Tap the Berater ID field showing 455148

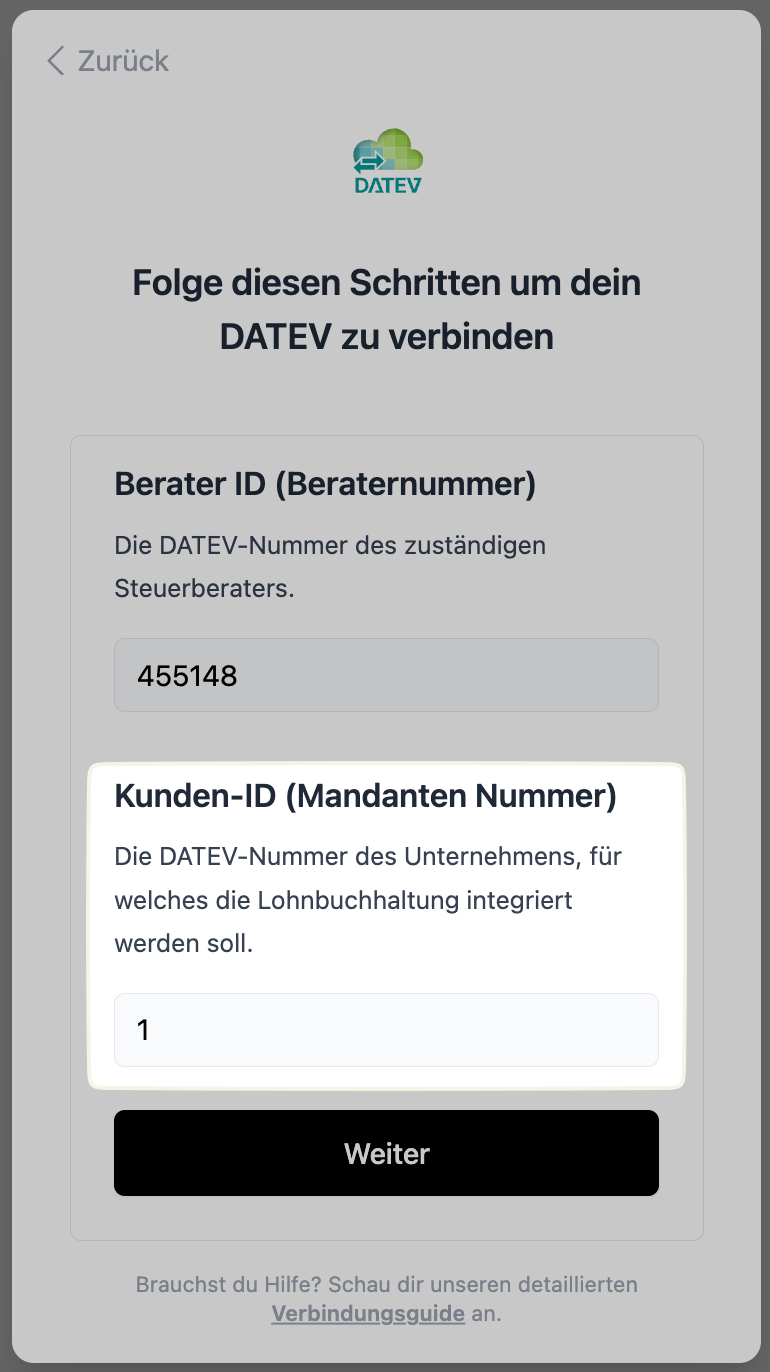(386, 675)
